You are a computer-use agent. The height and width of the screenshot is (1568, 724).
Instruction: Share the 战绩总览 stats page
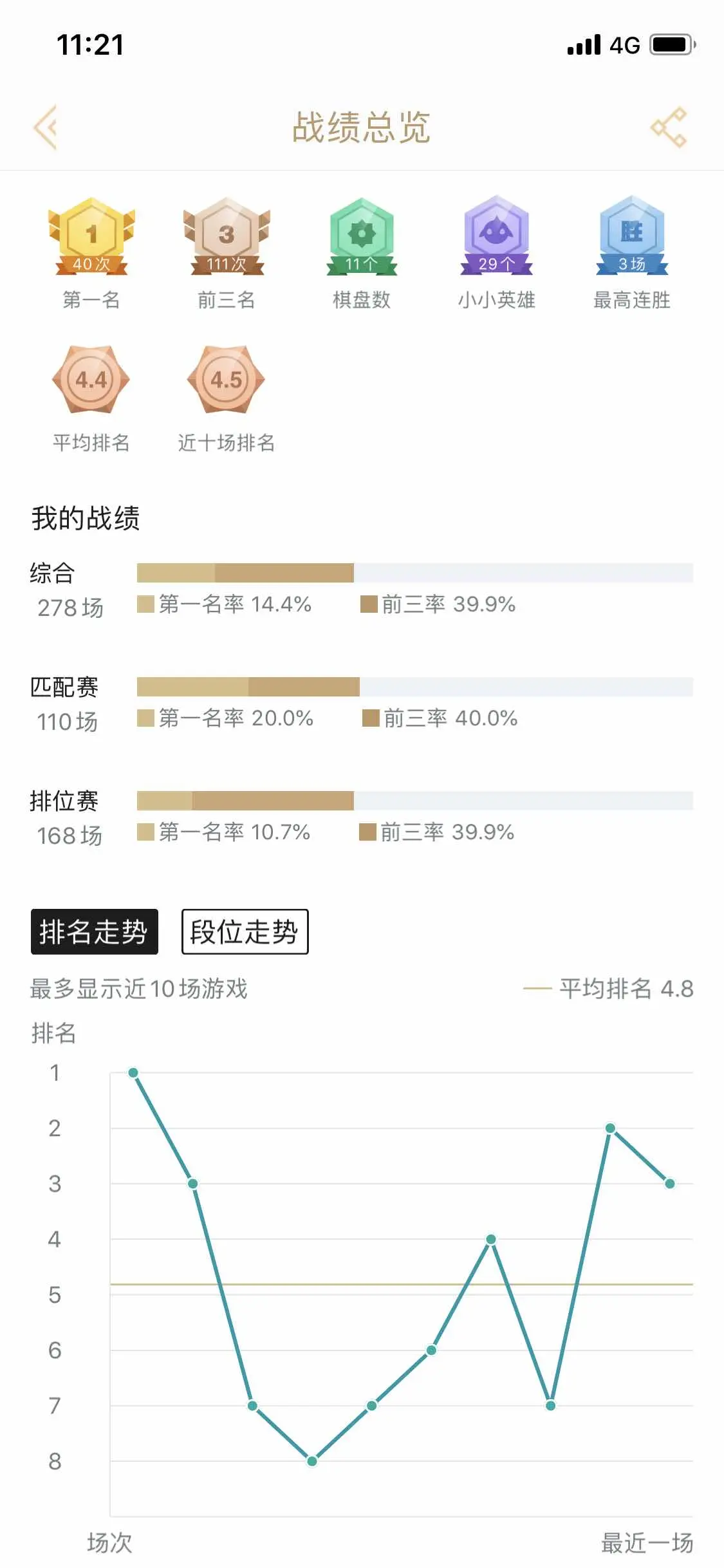coord(669,127)
